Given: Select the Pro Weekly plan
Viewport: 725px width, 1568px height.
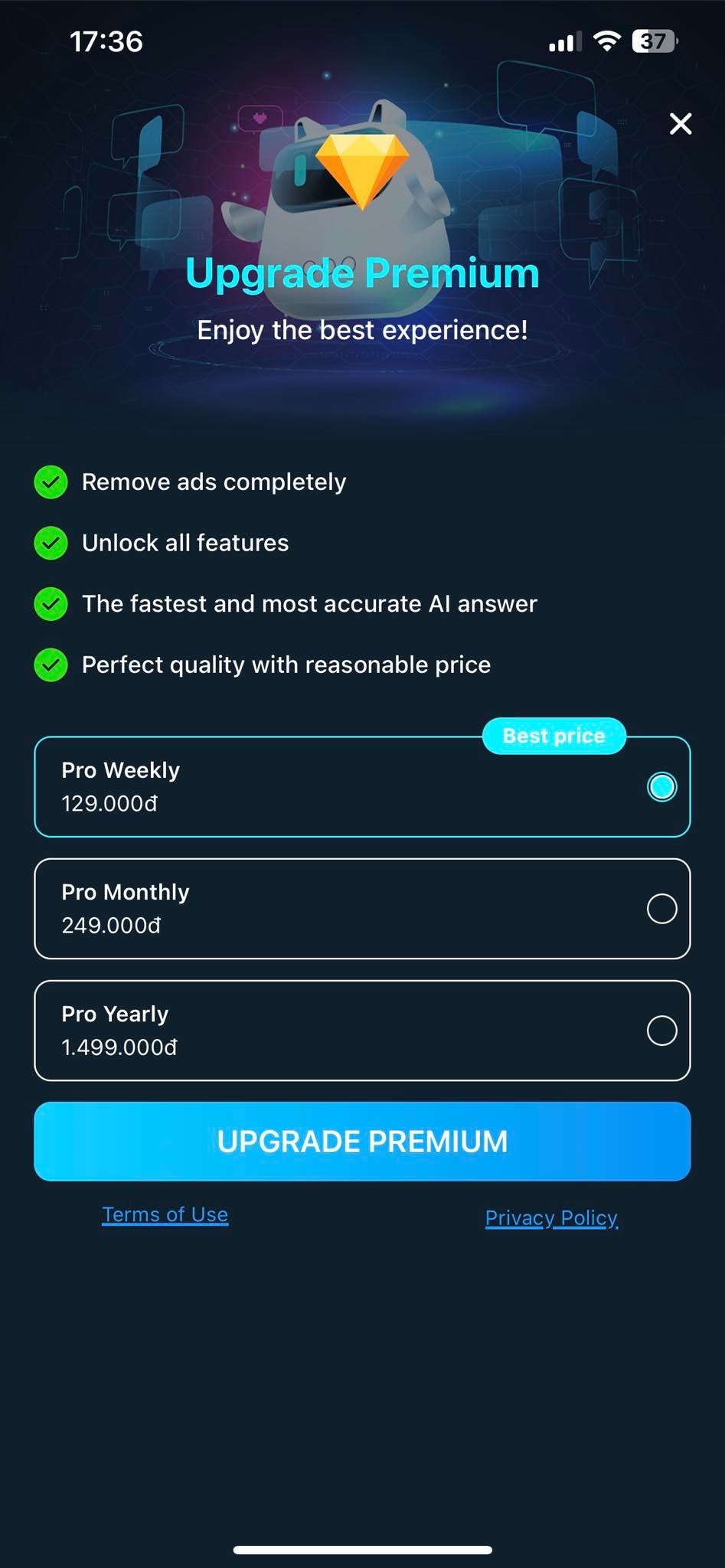Looking at the screenshot, I should pyautogui.click(x=362, y=787).
